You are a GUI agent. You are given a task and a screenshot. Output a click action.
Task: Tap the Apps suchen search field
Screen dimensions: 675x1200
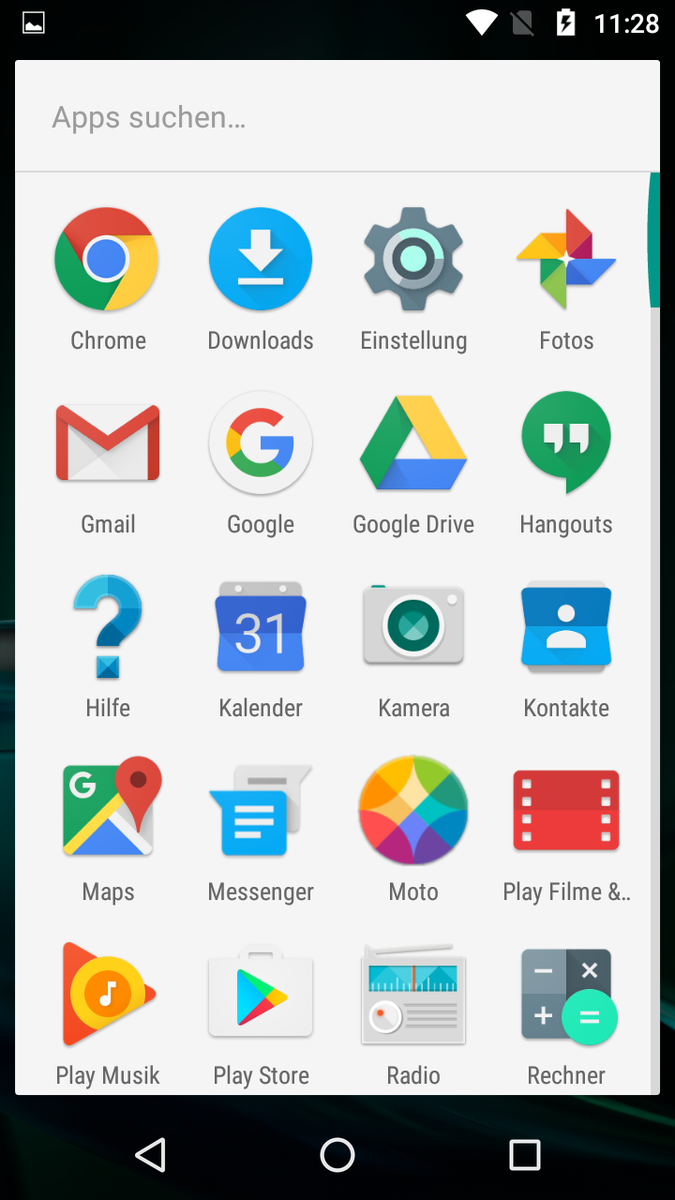coord(337,118)
